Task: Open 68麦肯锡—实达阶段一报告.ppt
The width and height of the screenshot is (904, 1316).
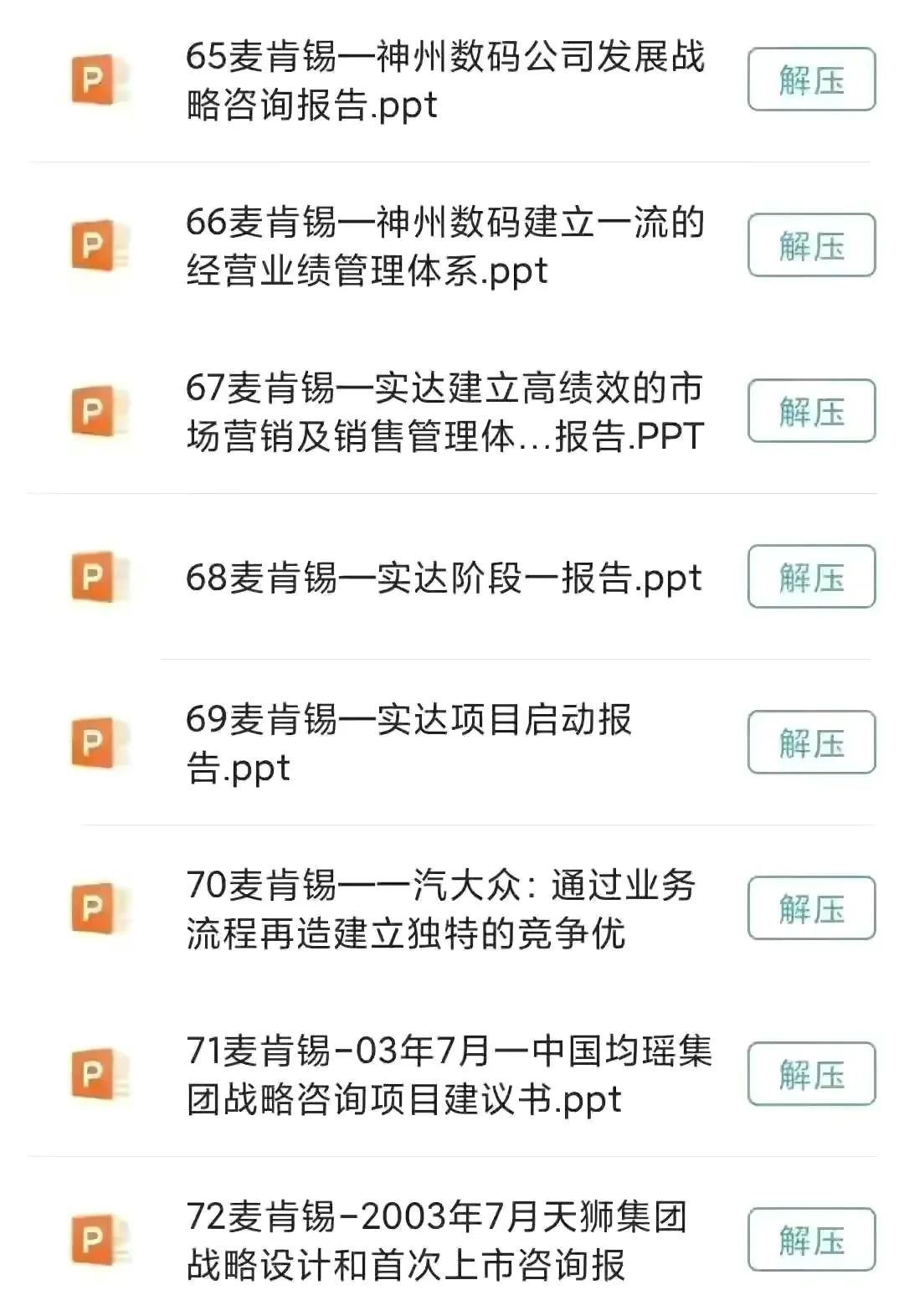Action: pyautogui.click(x=444, y=578)
